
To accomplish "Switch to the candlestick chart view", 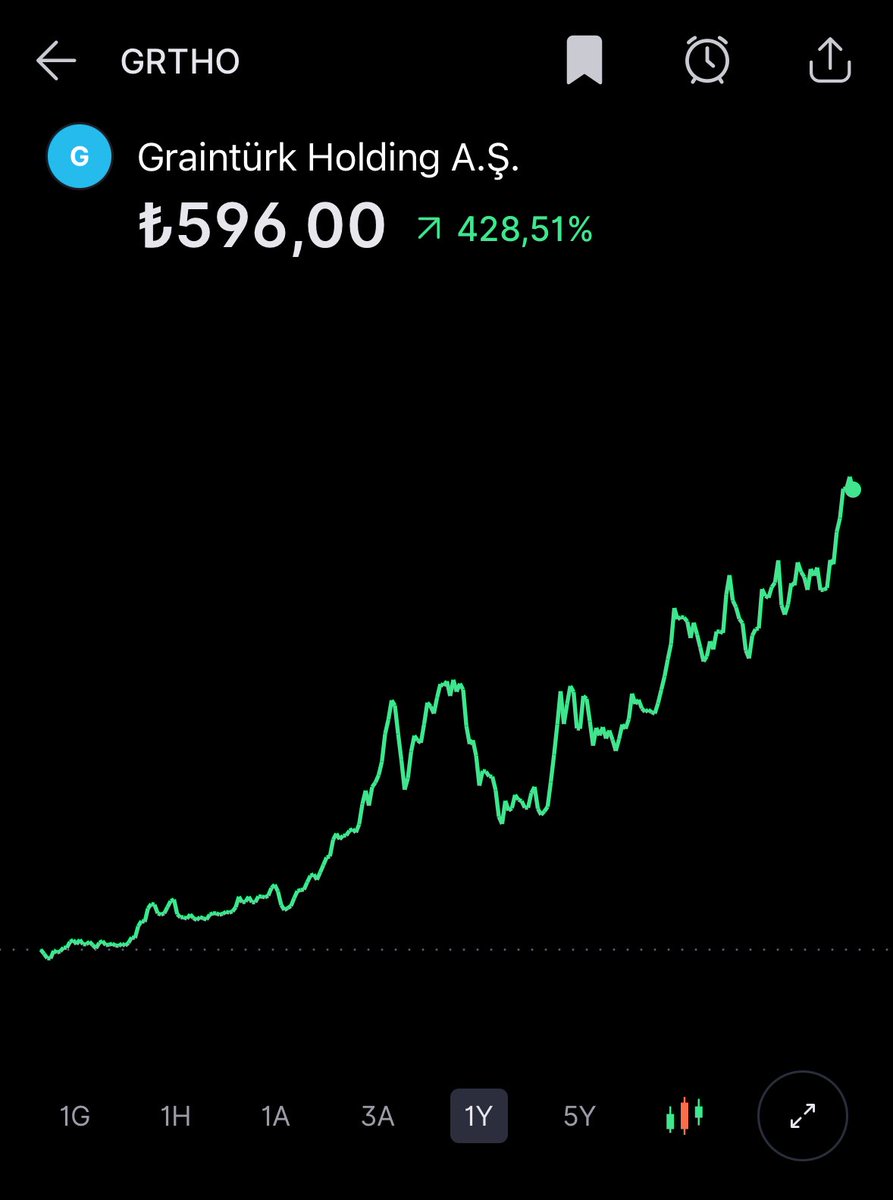I will click(685, 1115).
